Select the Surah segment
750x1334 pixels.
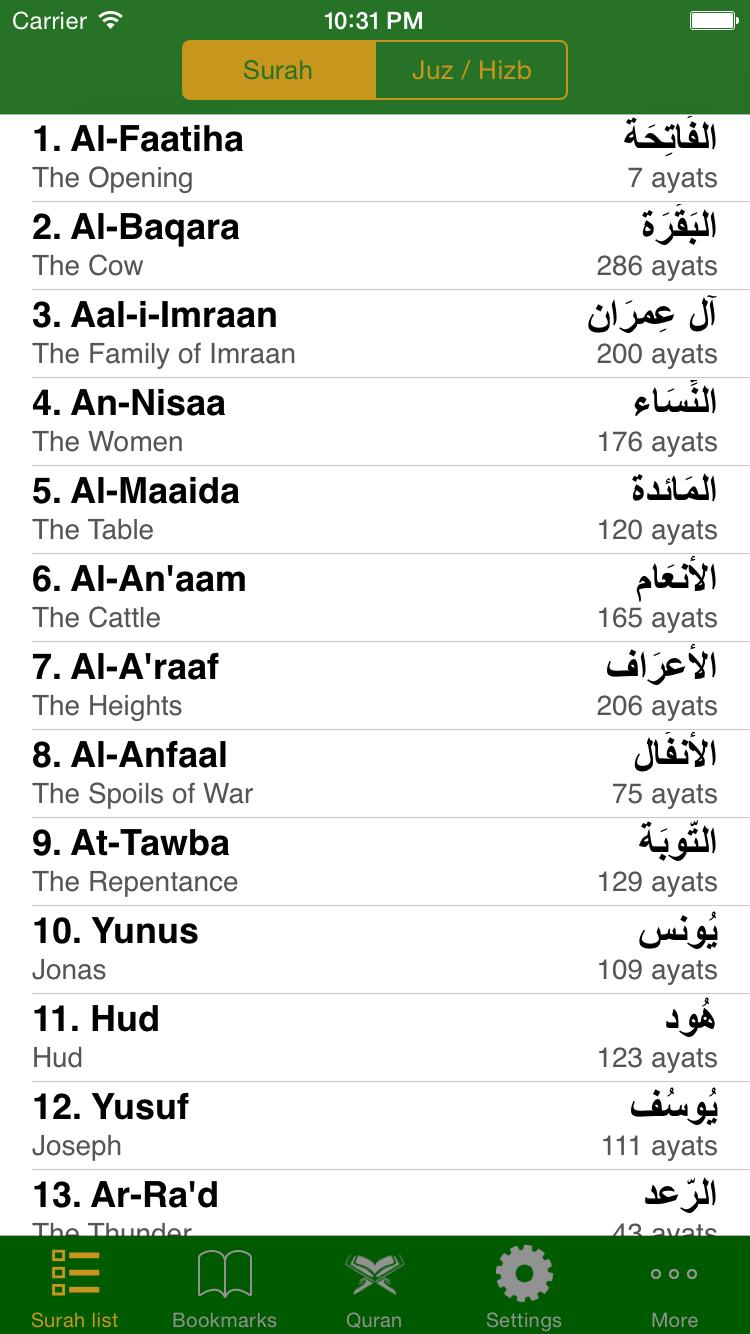[x=279, y=70]
